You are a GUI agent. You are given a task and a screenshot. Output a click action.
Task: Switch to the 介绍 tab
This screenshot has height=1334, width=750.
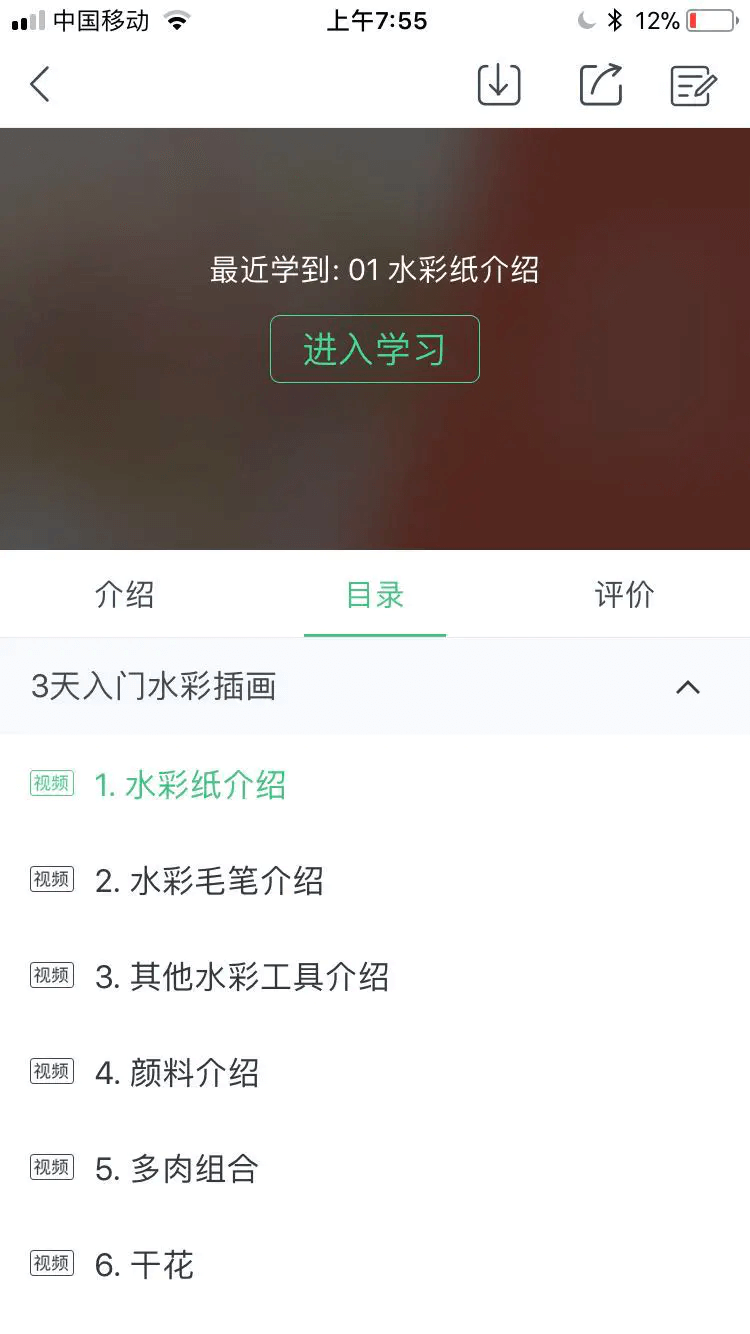pyautogui.click(x=125, y=595)
